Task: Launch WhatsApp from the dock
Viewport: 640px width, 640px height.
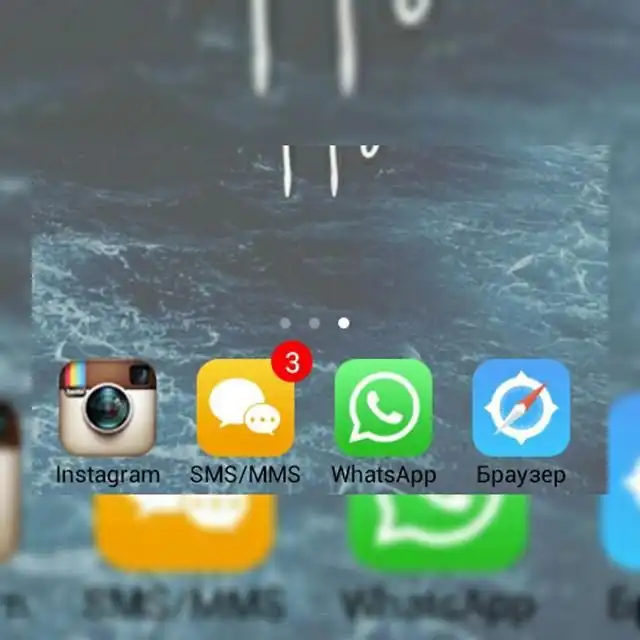Action: 383,408
